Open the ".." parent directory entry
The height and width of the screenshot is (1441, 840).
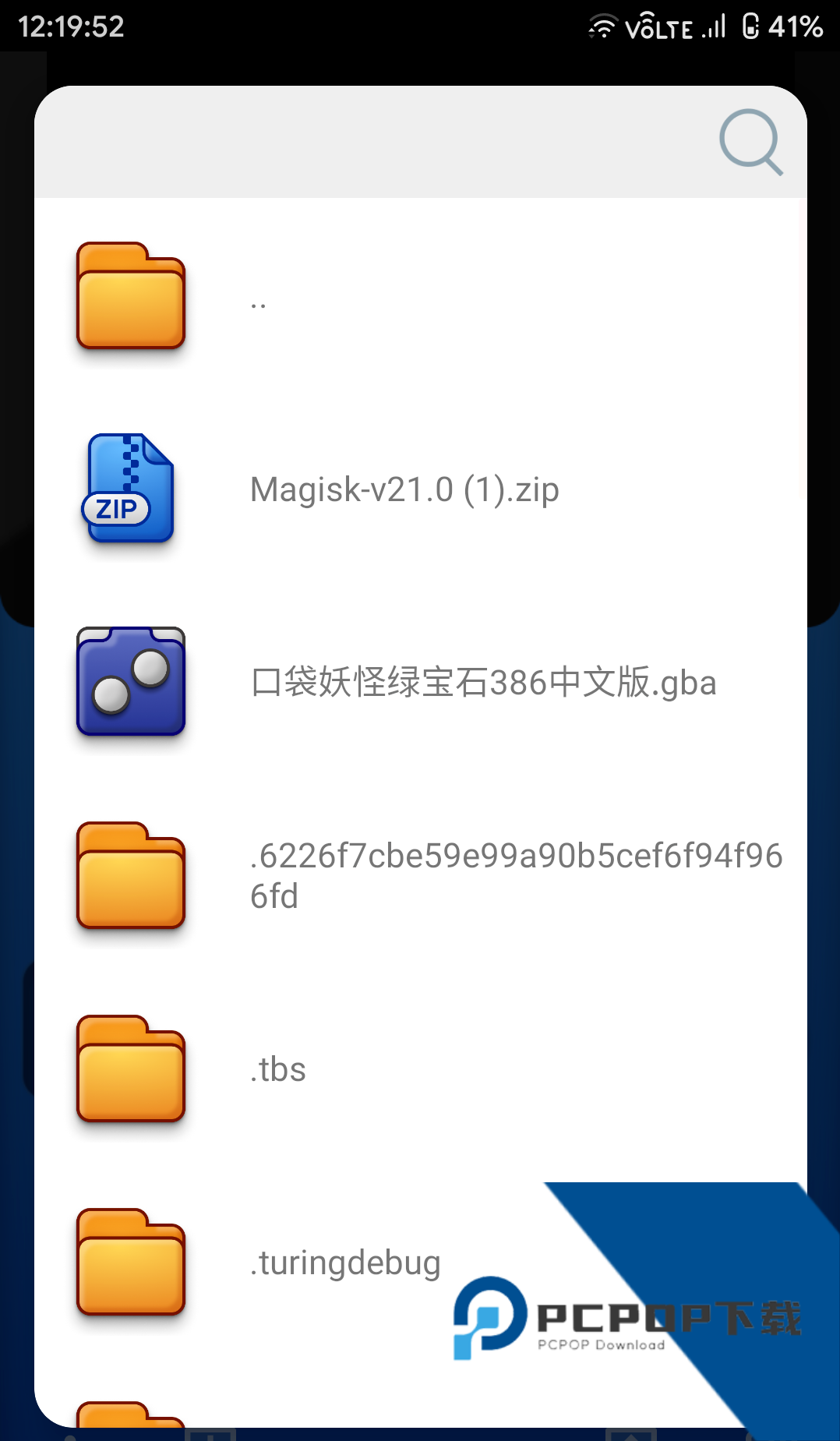click(x=258, y=302)
